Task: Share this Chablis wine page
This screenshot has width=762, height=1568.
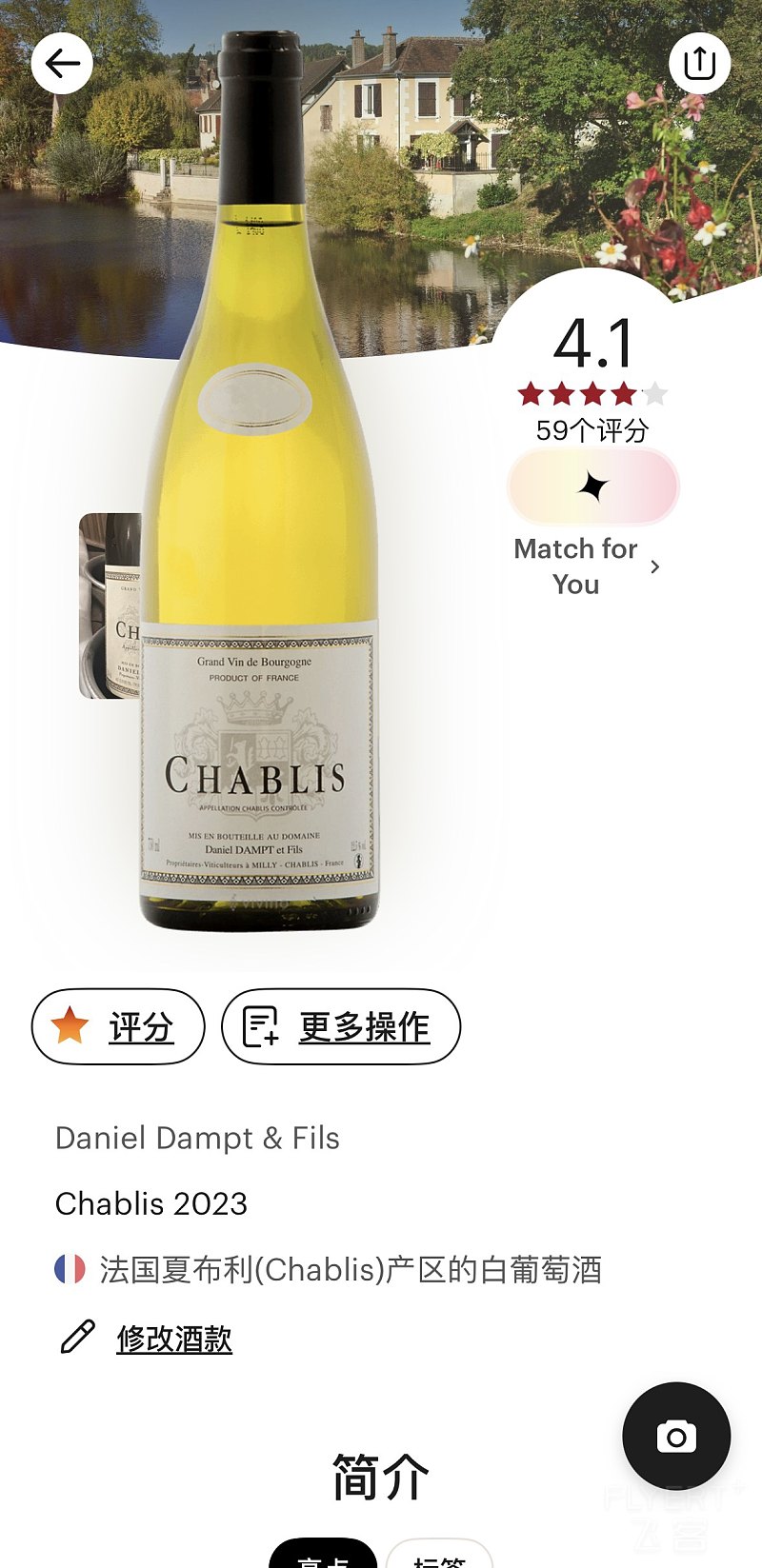Action: click(699, 64)
